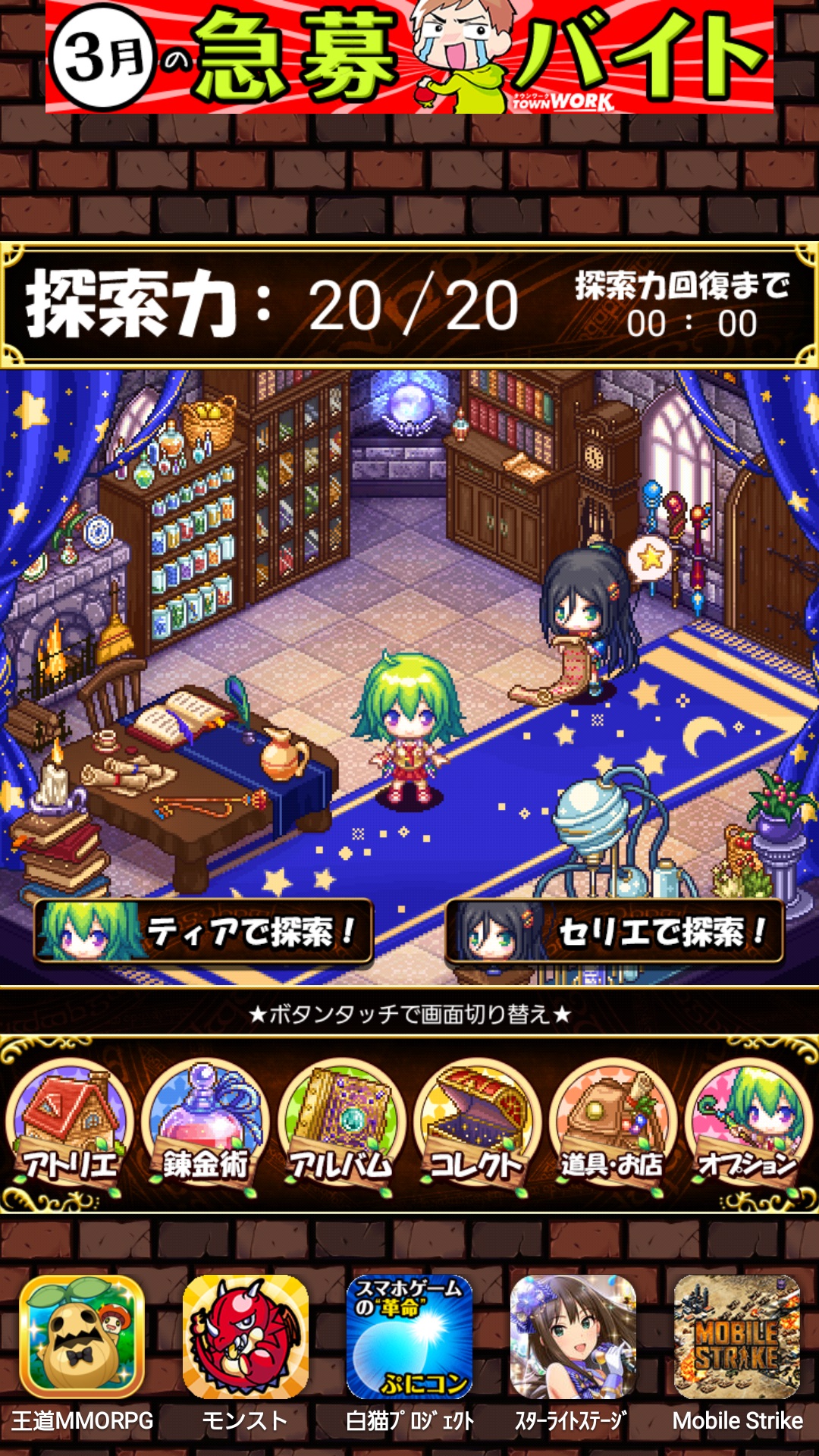Open the 道具・お店 item shop

pyautogui.click(x=613, y=1125)
